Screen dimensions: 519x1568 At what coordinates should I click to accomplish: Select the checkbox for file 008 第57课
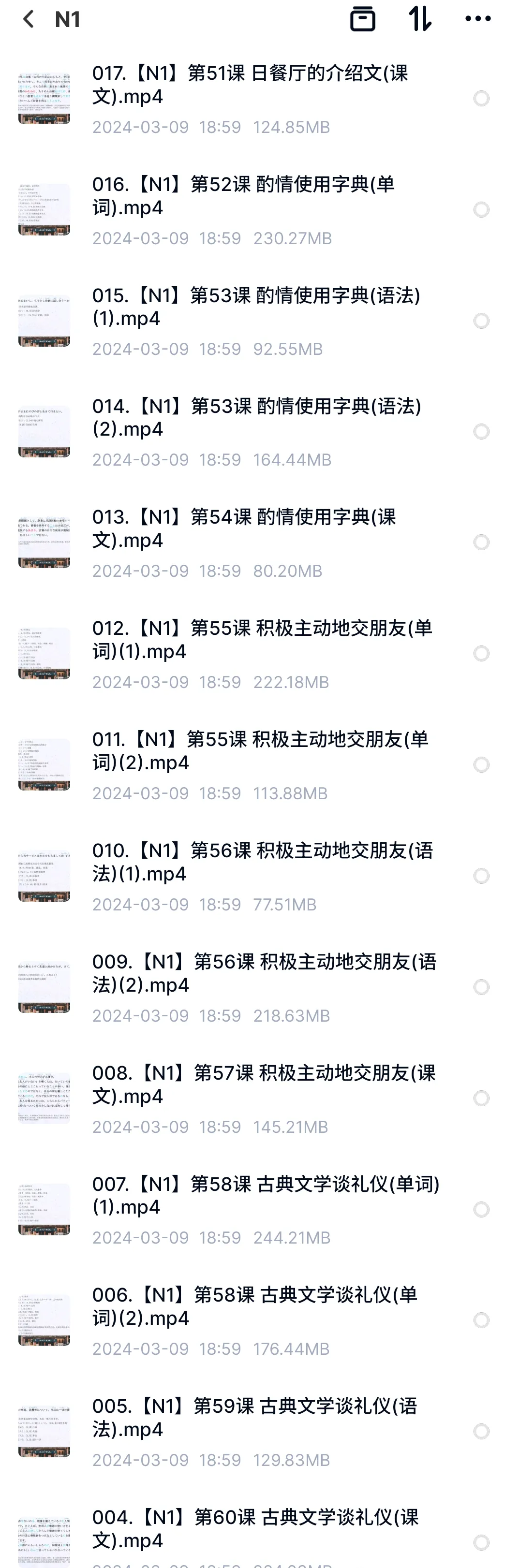(x=481, y=1098)
